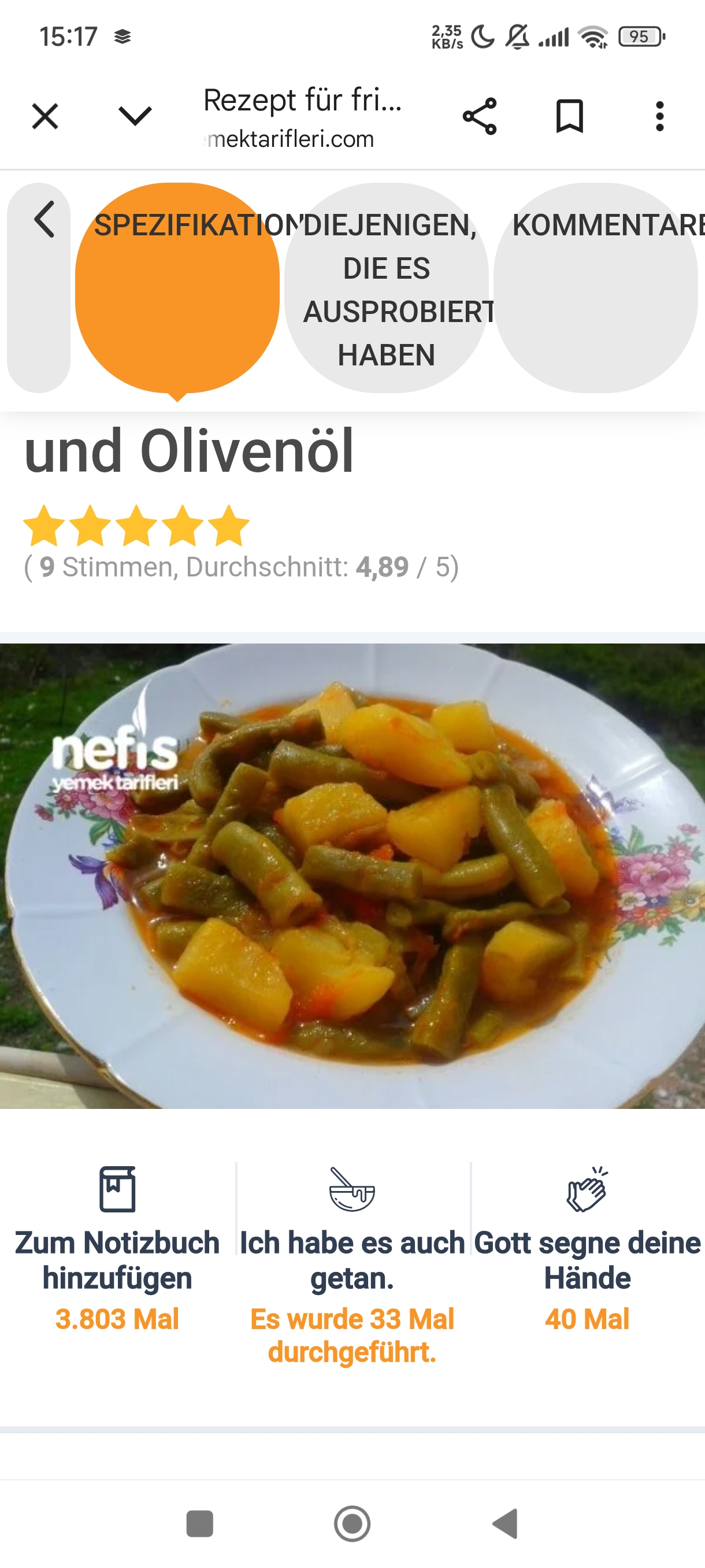Select the SPEZIFIKATION tab
This screenshot has height=1568, width=705.
pyautogui.click(x=177, y=287)
